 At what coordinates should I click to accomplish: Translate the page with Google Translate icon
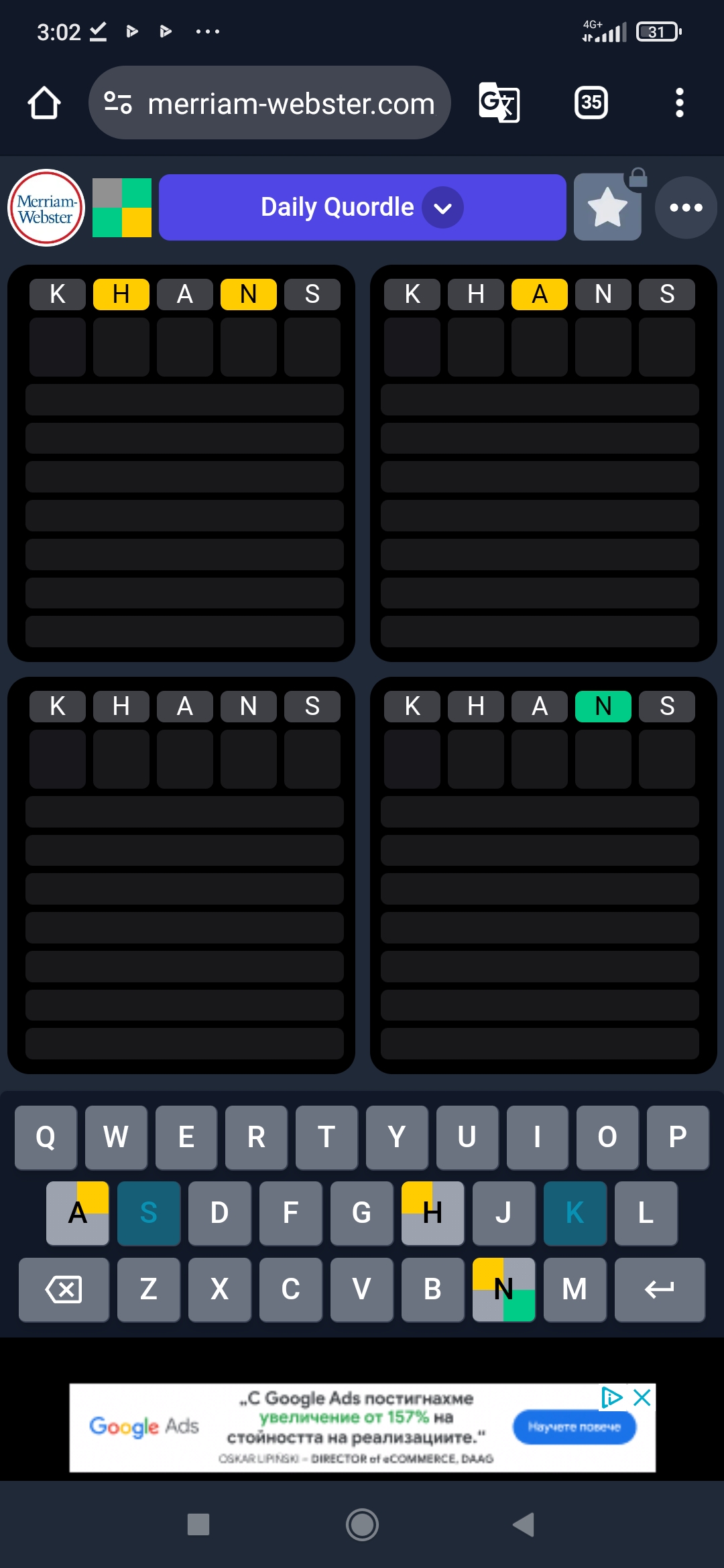click(x=499, y=103)
